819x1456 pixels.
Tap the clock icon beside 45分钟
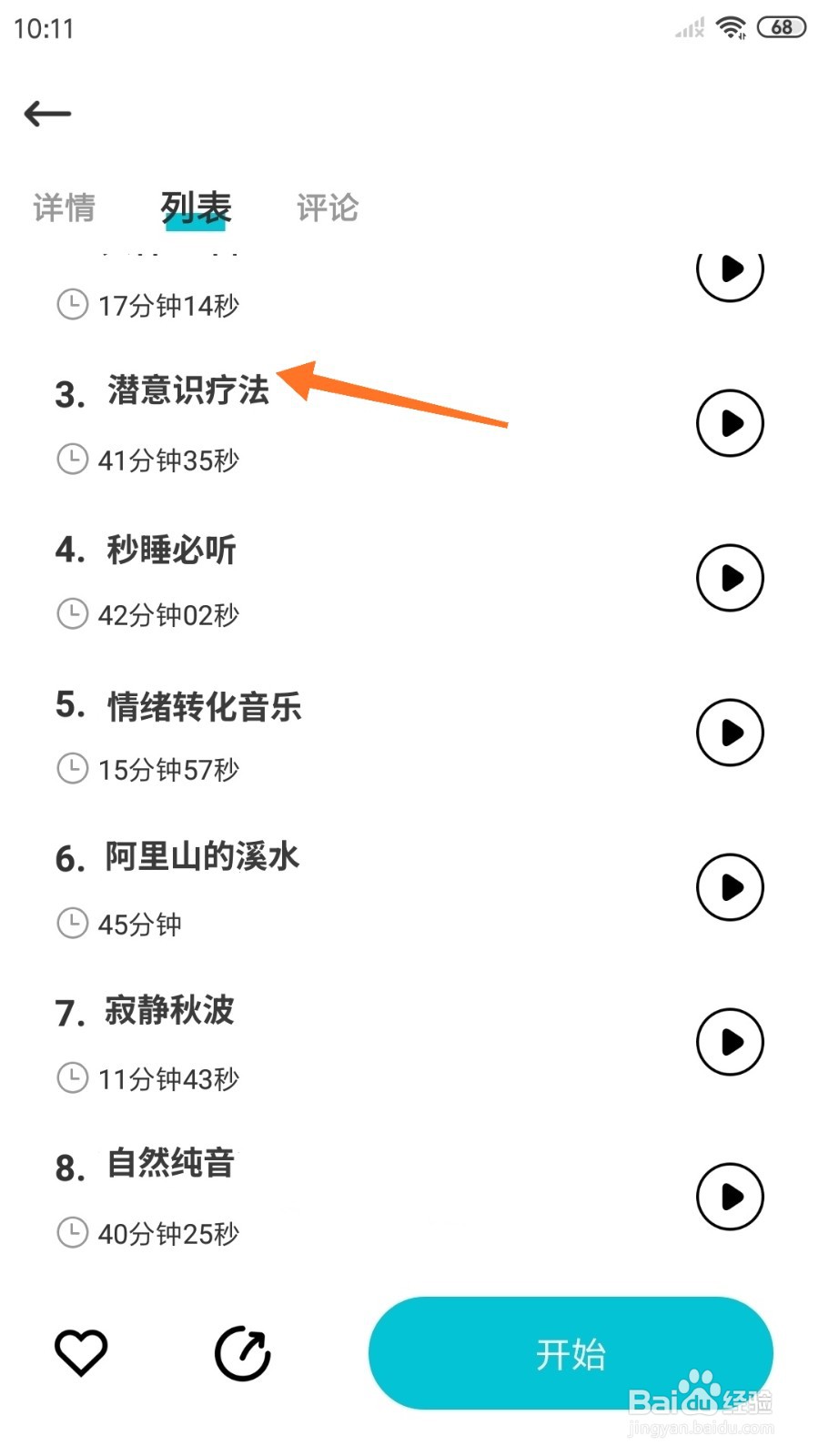[x=72, y=924]
